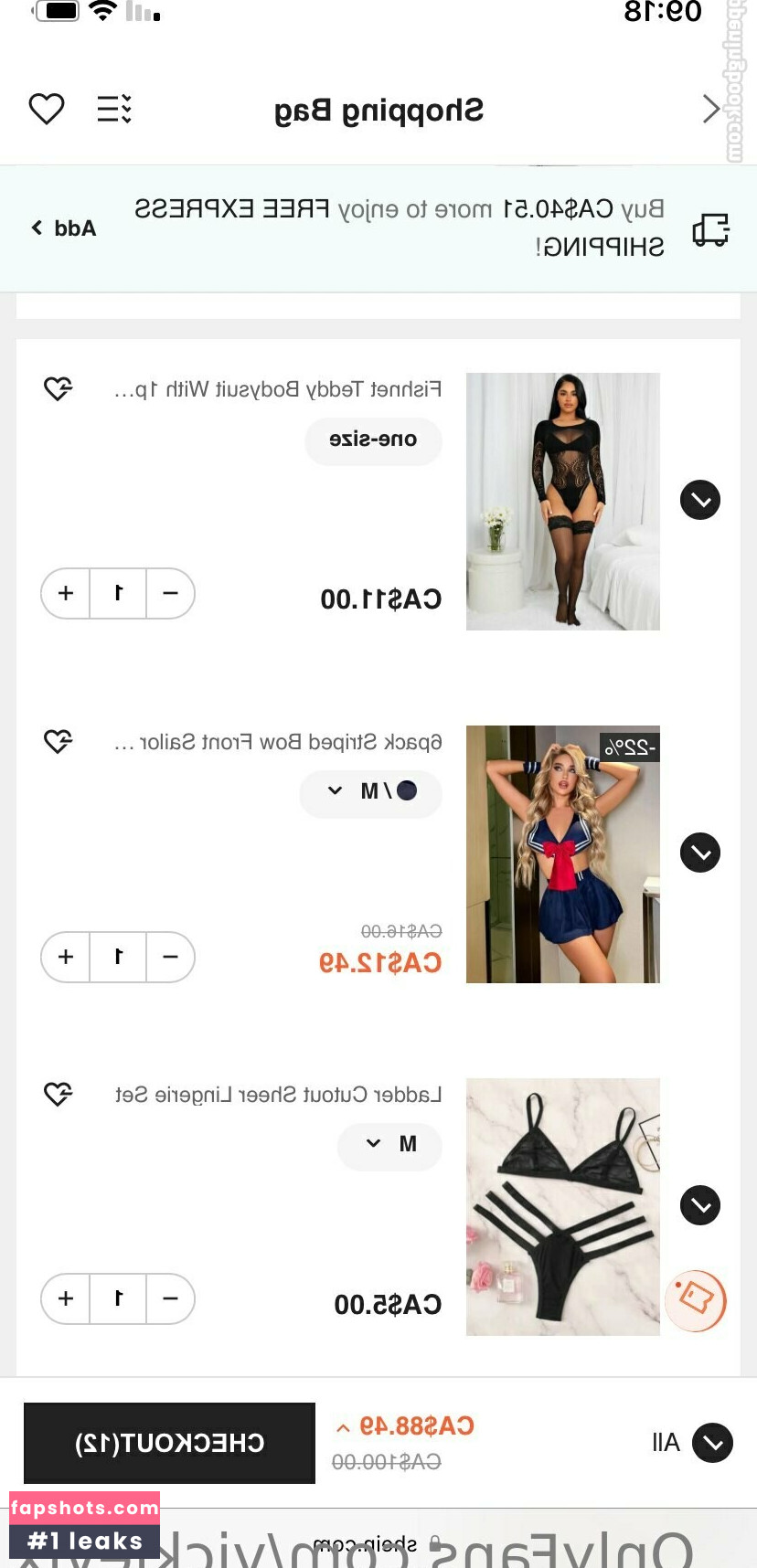Check the All selection circle near Checkout

(x=712, y=1443)
